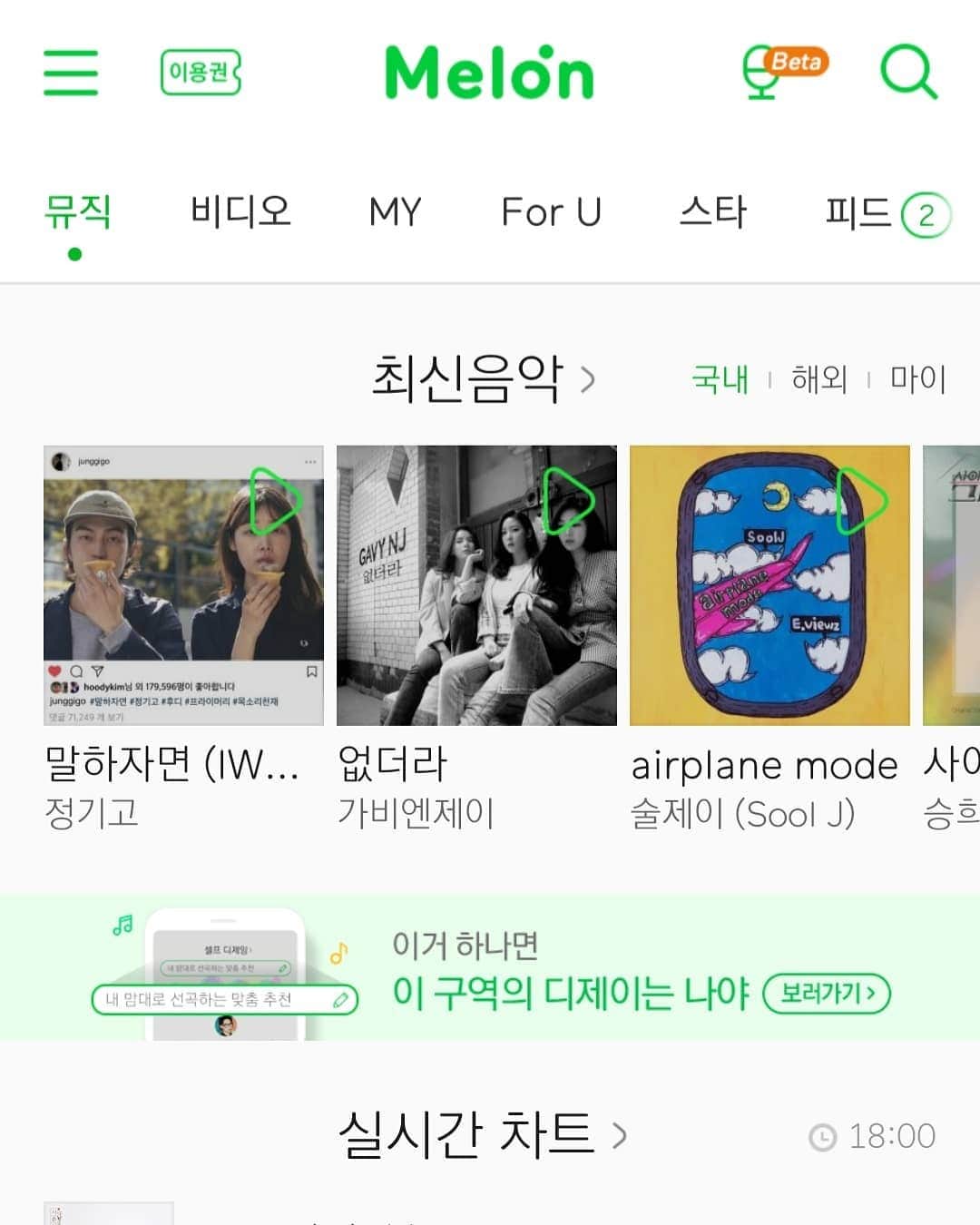Select the 뮤직 tab
This screenshot has width=980, height=1225.
[78, 212]
